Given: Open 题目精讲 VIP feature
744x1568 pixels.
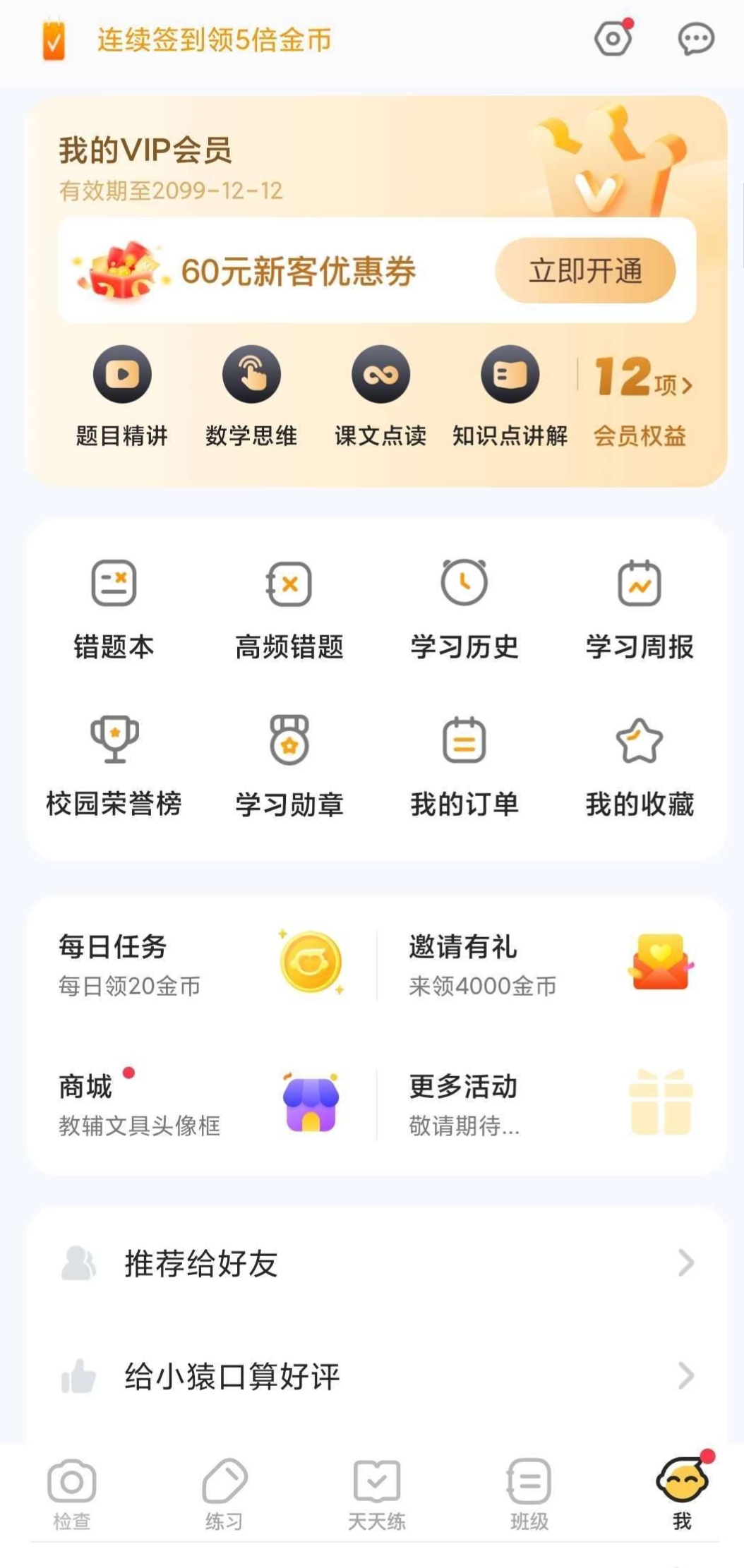Looking at the screenshot, I should [x=122, y=397].
